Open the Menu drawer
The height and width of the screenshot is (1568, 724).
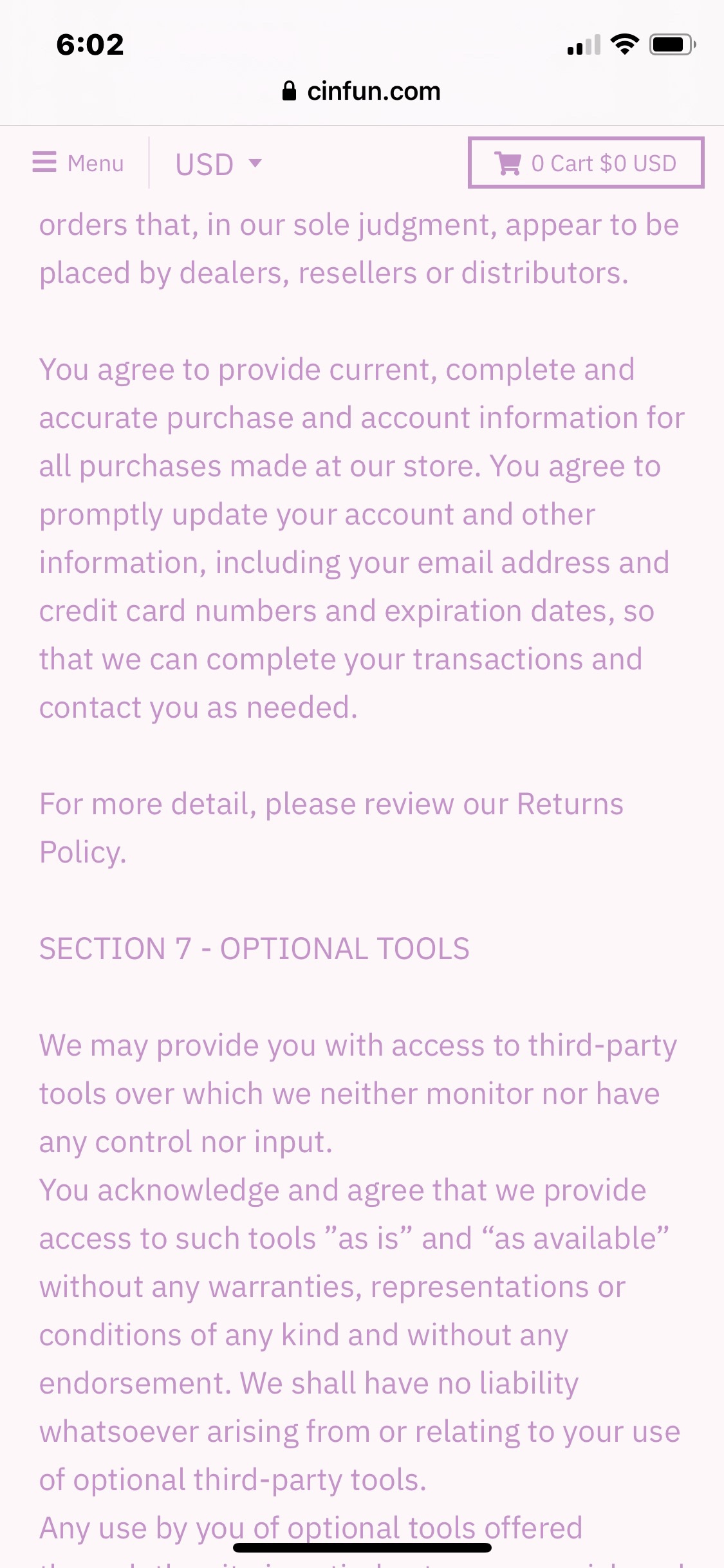pyautogui.click(x=78, y=163)
